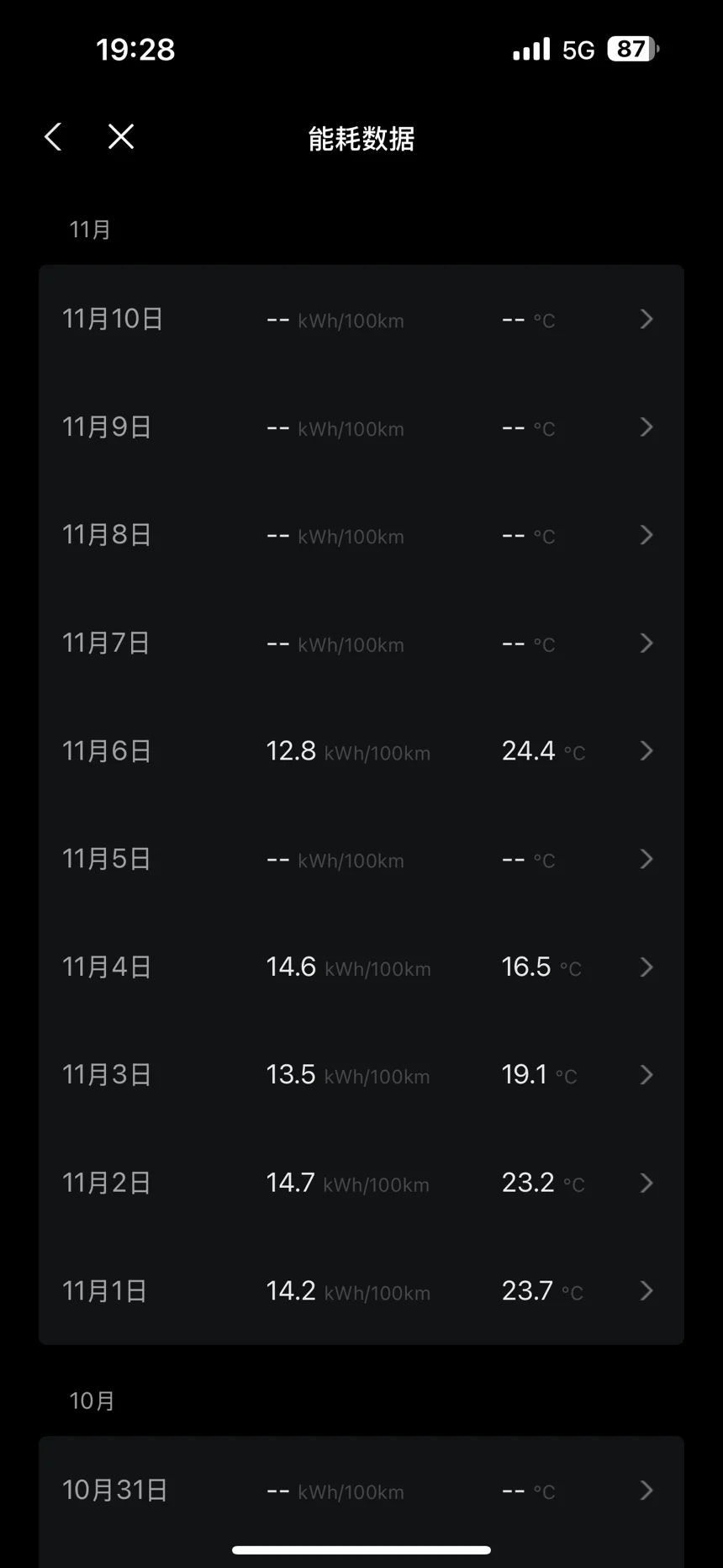Open the 11月8日 row
This screenshot has width=723, height=1568.
pyautogui.click(x=361, y=535)
